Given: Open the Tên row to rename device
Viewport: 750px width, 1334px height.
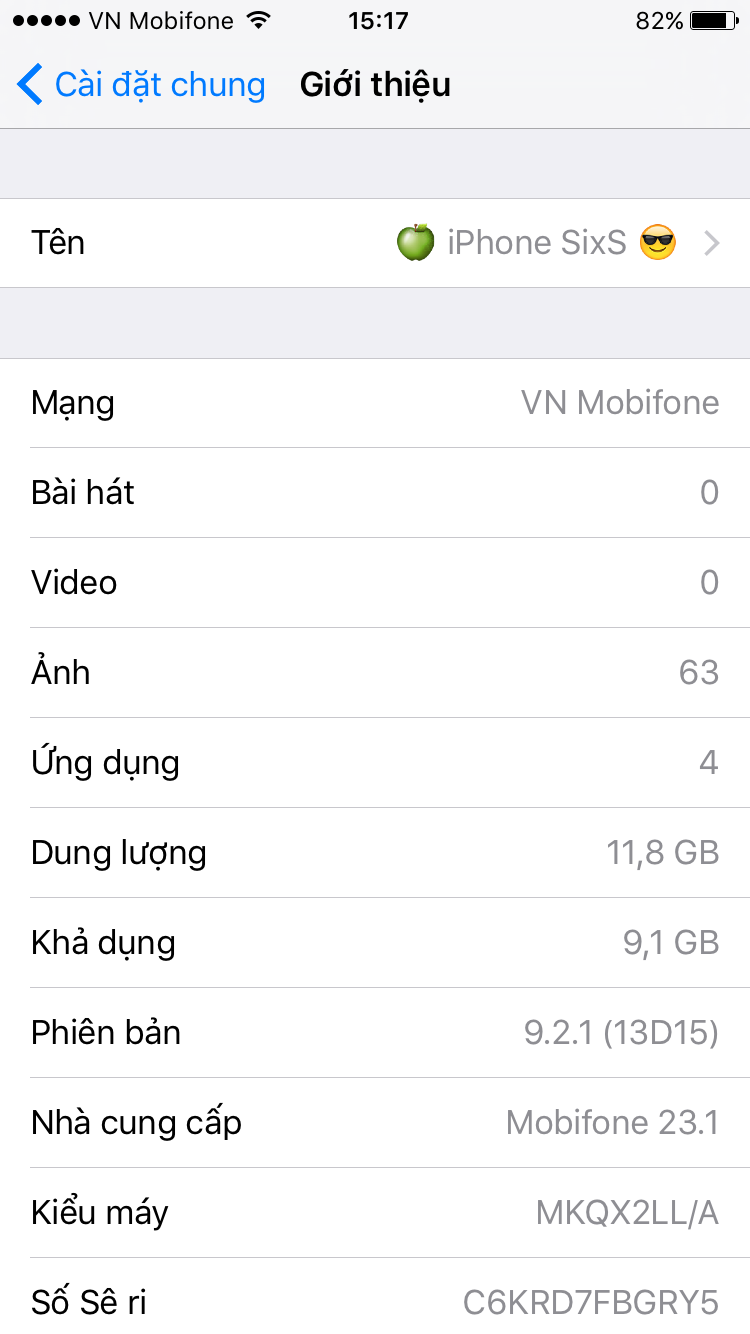Looking at the screenshot, I should (375, 243).
